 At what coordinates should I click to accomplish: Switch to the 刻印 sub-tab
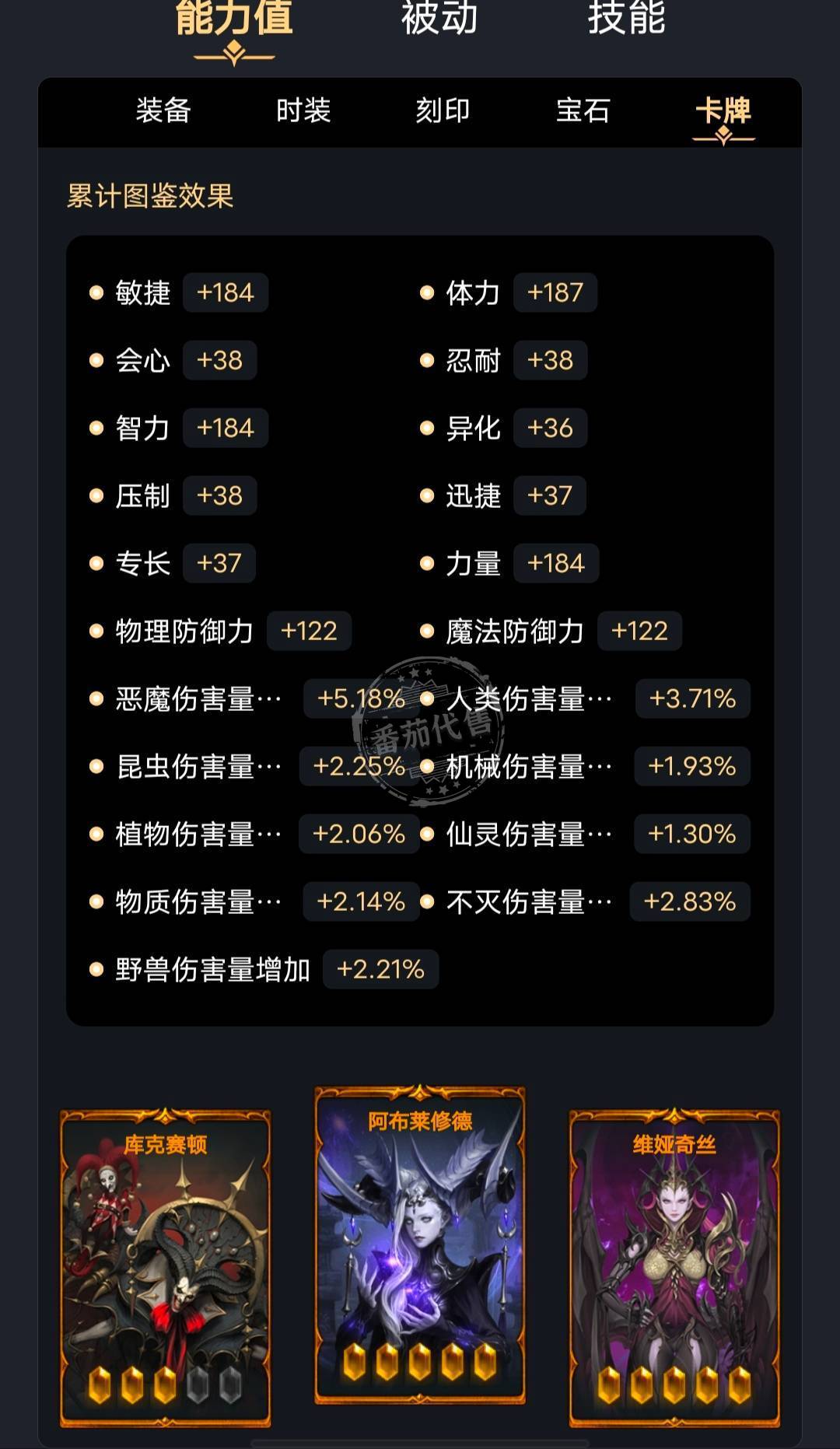tap(443, 110)
